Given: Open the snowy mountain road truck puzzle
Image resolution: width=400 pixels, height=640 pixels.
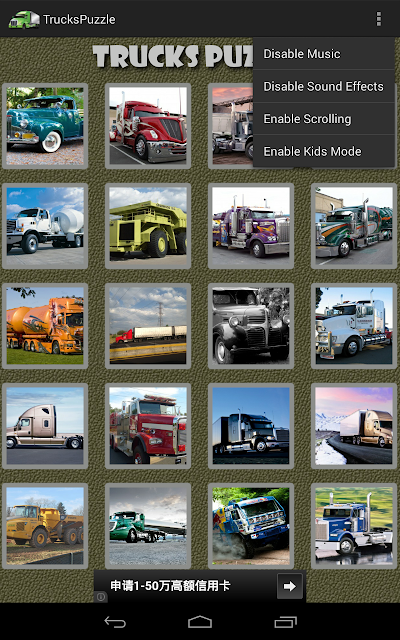Looking at the screenshot, I should tap(354, 426).
